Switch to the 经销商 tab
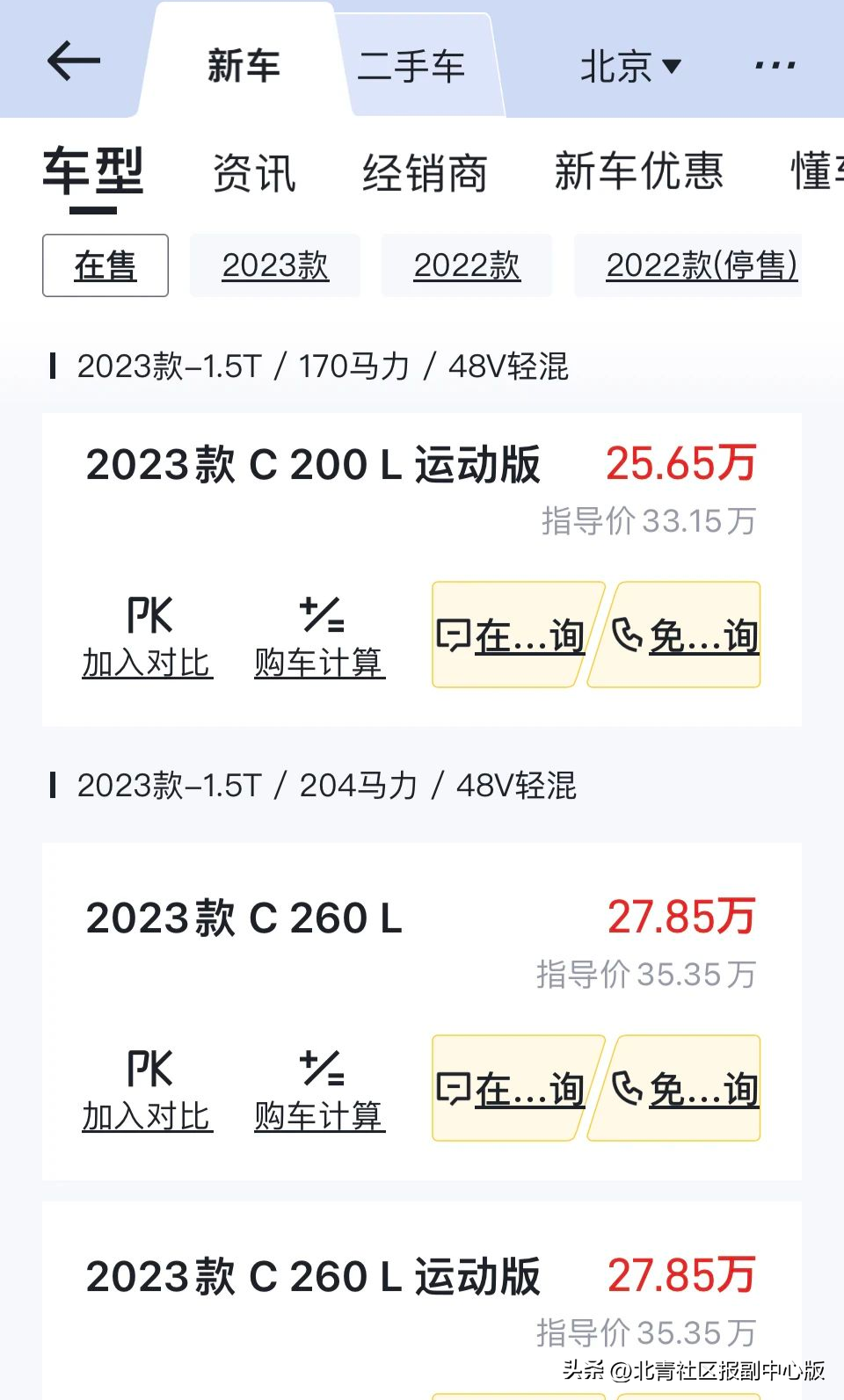The width and height of the screenshot is (844, 1400). point(425,172)
